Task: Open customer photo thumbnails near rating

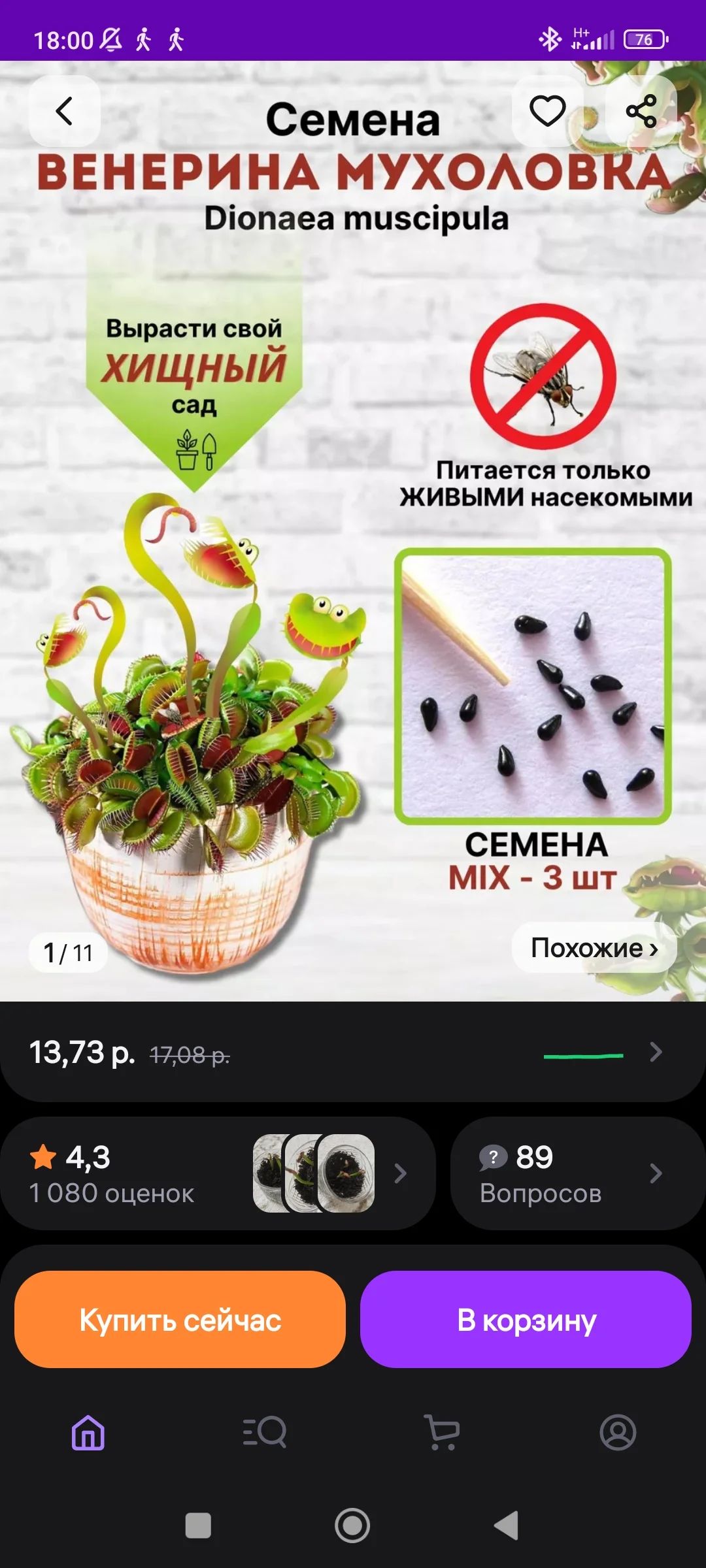Action: click(x=320, y=1172)
